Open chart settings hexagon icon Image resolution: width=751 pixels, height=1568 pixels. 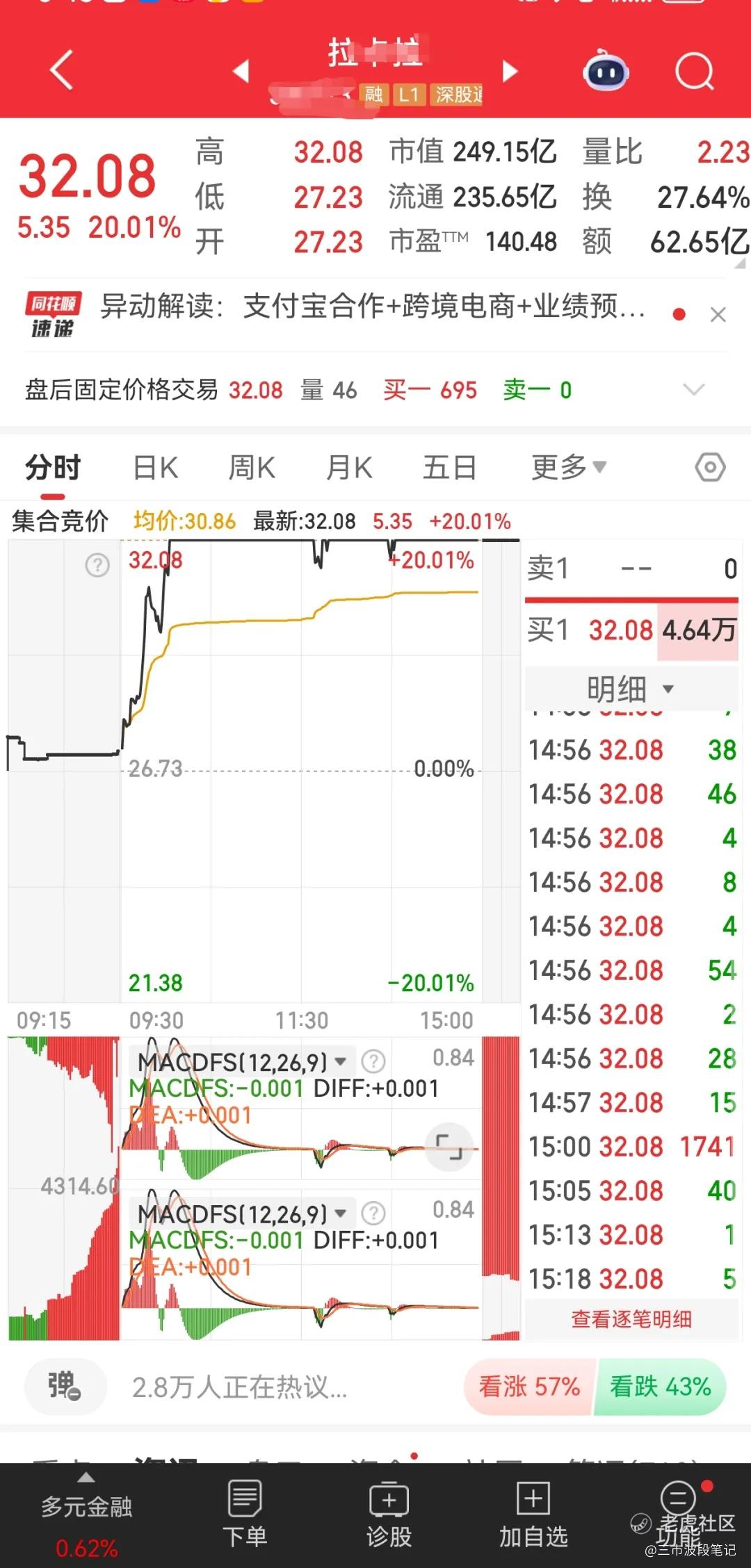point(710,468)
